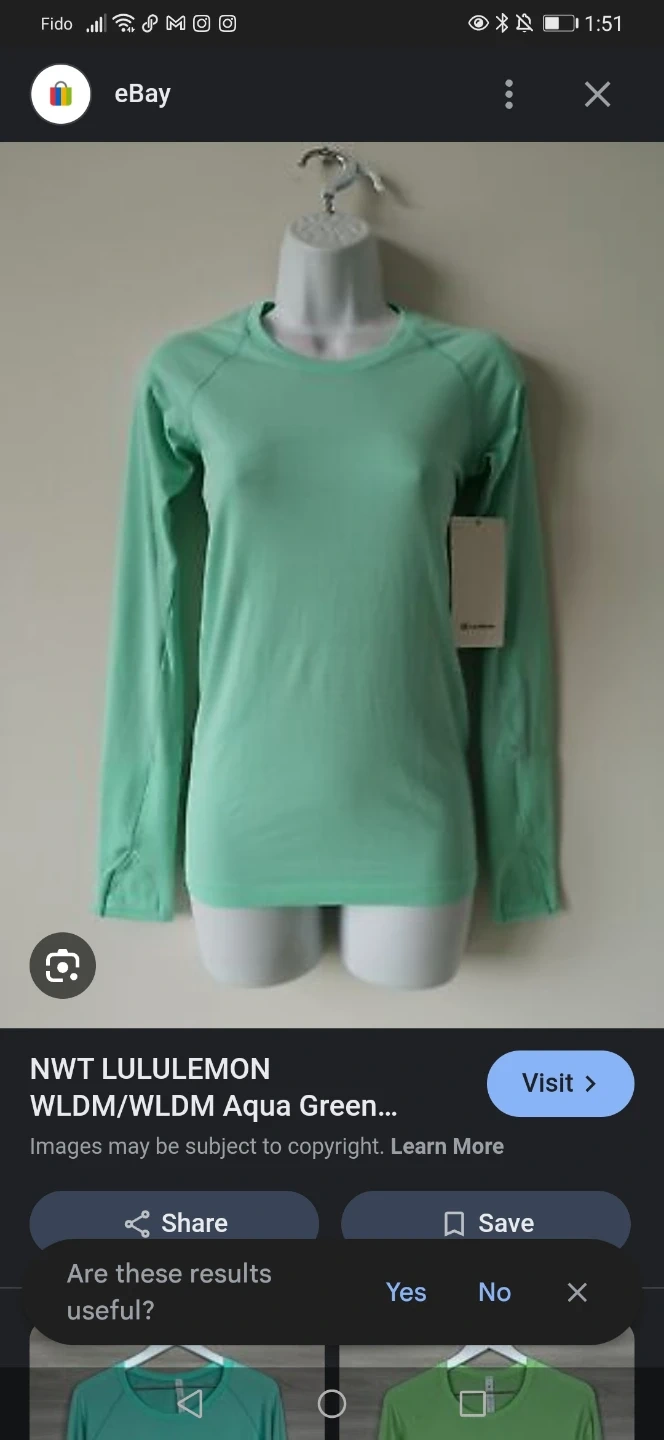664x1440 pixels.
Task: Go to the home screen
Action: pyautogui.click(x=332, y=1404)
